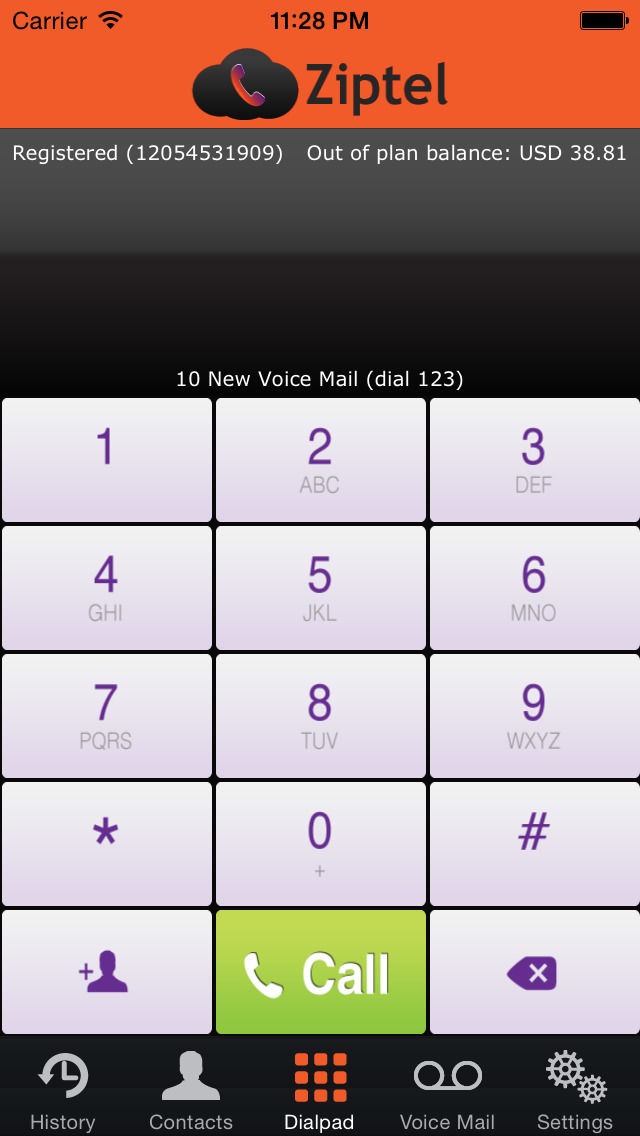Dial the 7 PQRS key
Screen dimensions: 640x1136
tap(107, 716)
